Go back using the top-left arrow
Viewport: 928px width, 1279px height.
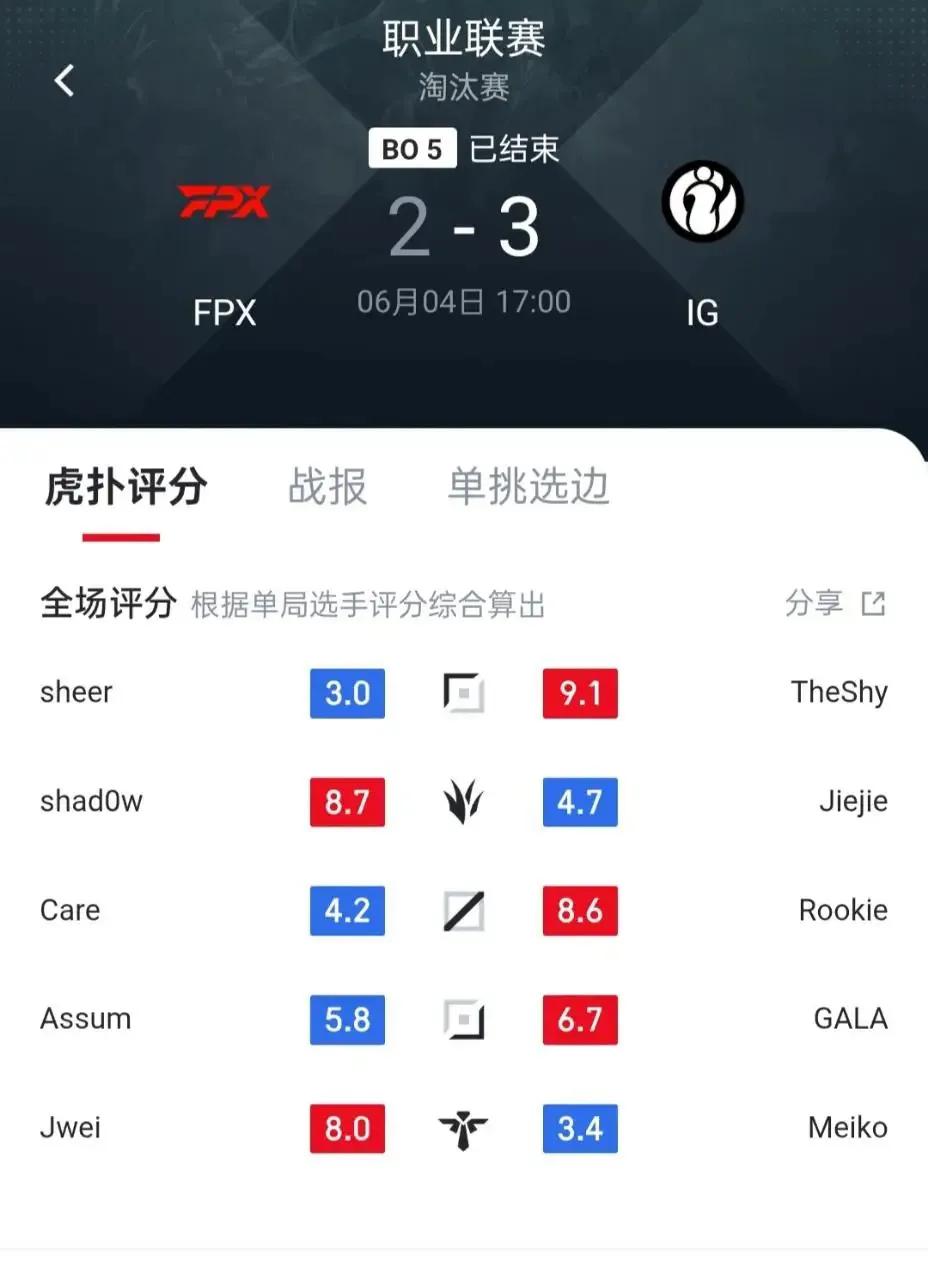[65, 81]
